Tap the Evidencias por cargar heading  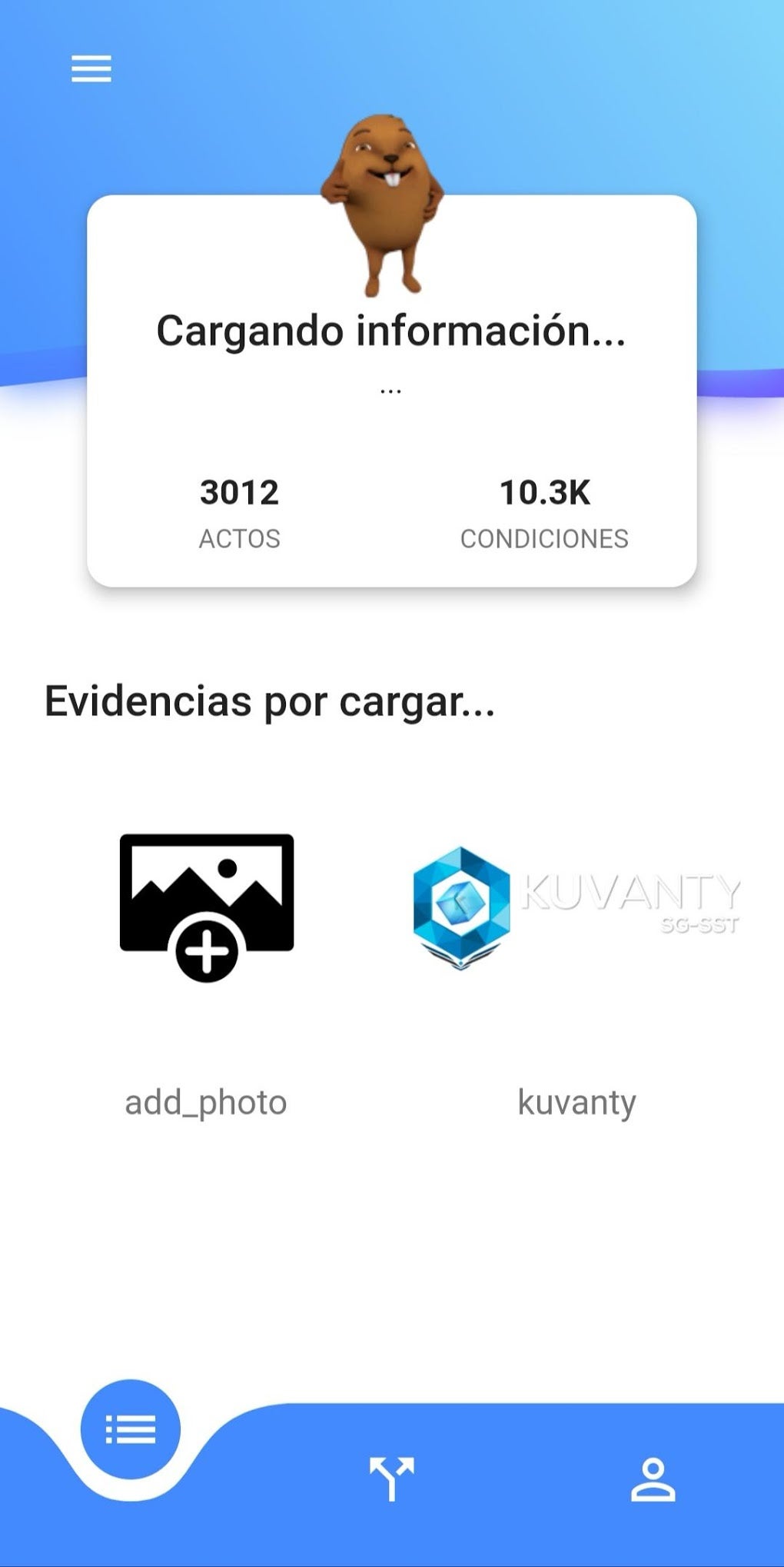point(271,700)
